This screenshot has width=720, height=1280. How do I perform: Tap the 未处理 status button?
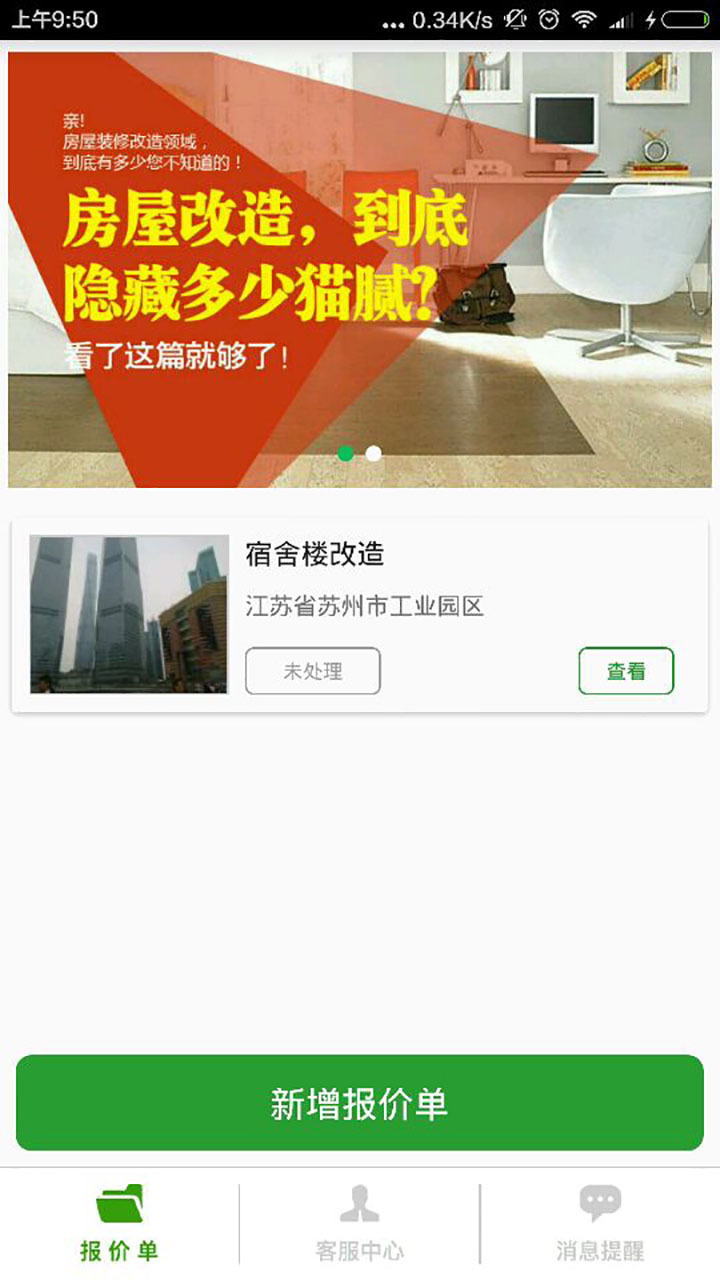pos(313,671)
